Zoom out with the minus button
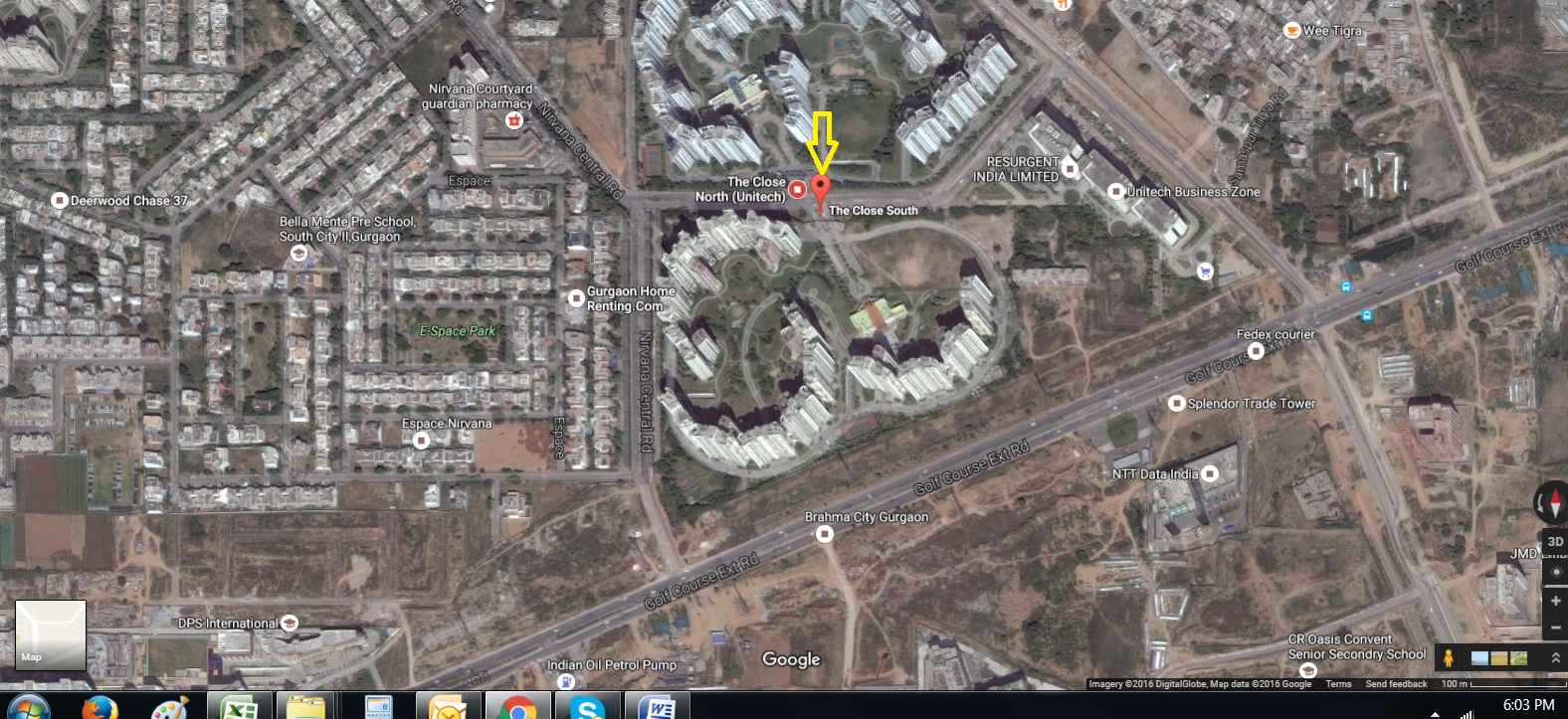 click(x=1555, y=628)
